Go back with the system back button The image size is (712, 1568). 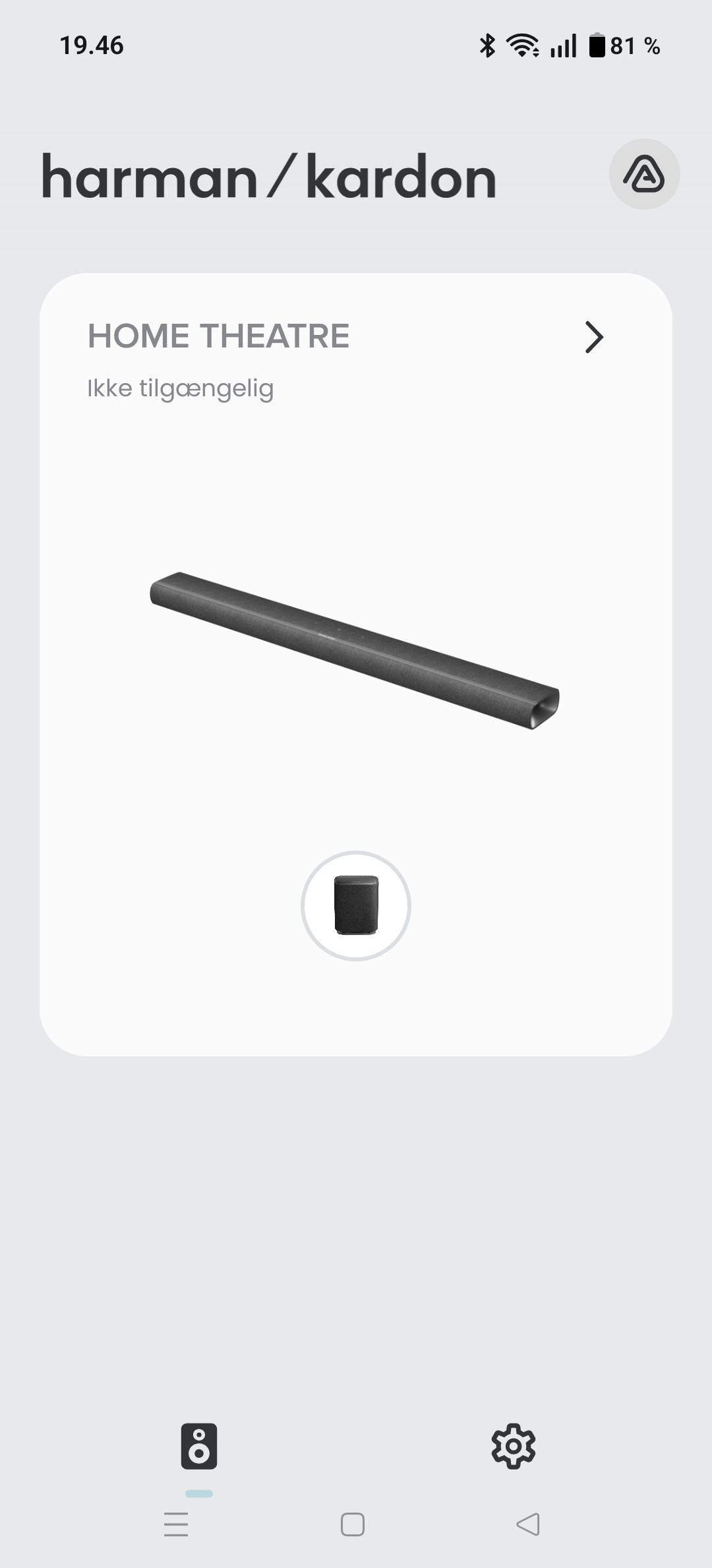[x=528, y=1524]
